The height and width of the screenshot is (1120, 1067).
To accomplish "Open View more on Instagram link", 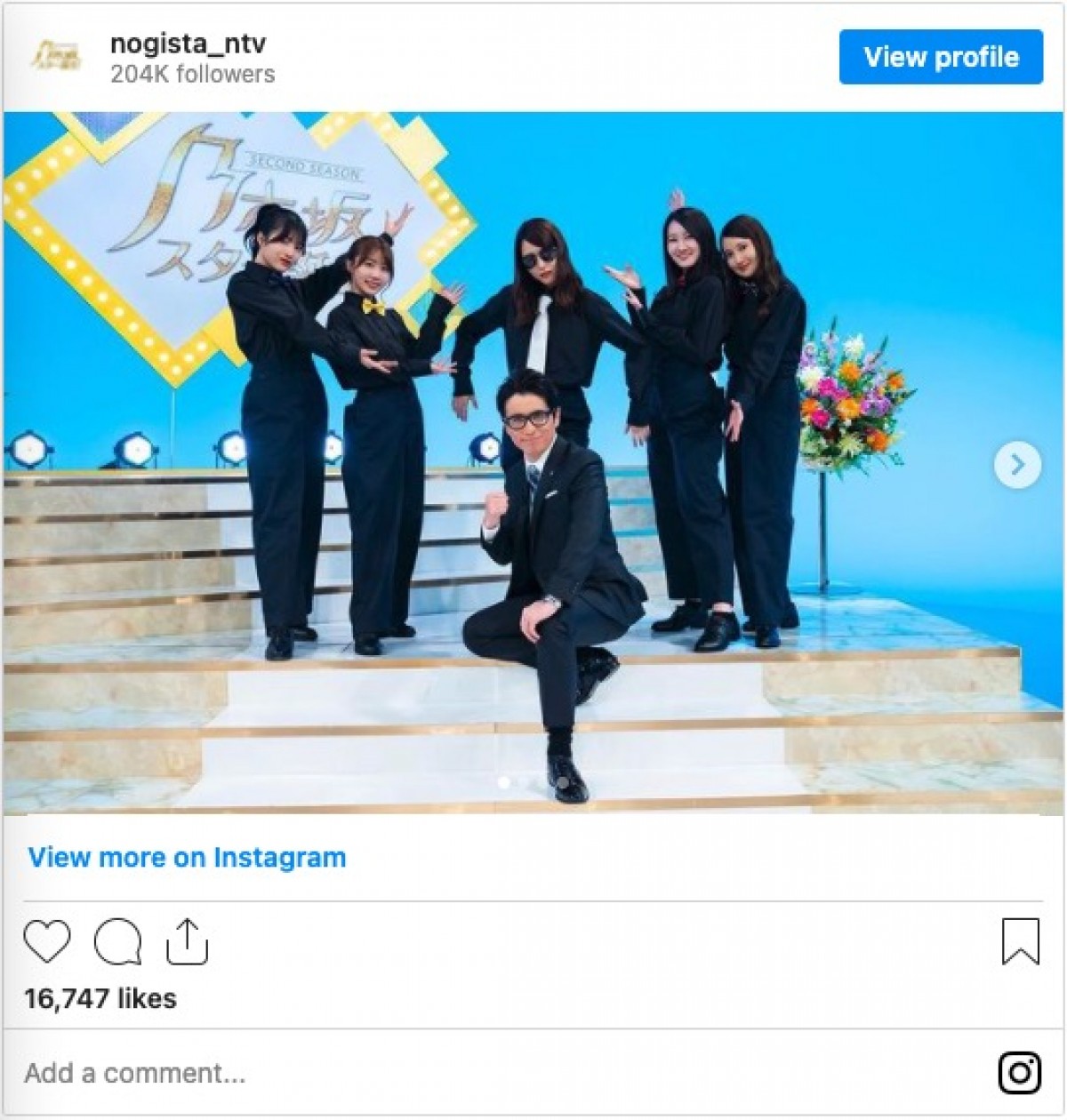I will click(x=187, y=858).
